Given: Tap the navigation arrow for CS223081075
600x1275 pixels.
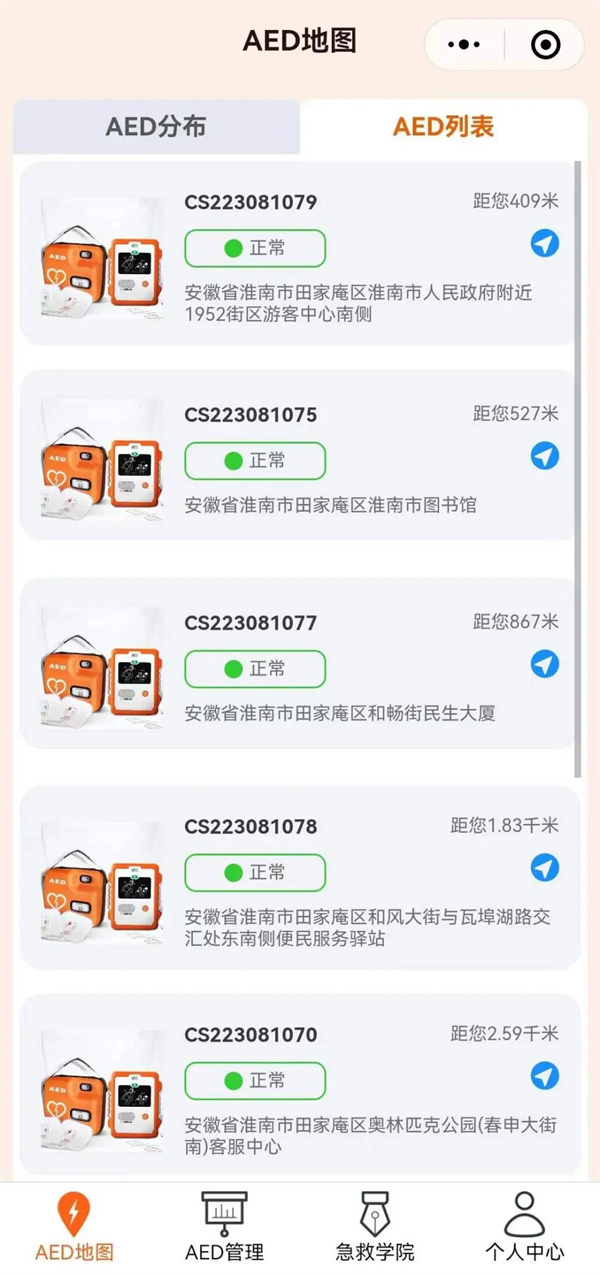Looking at the screenshot, I should 544,456.
